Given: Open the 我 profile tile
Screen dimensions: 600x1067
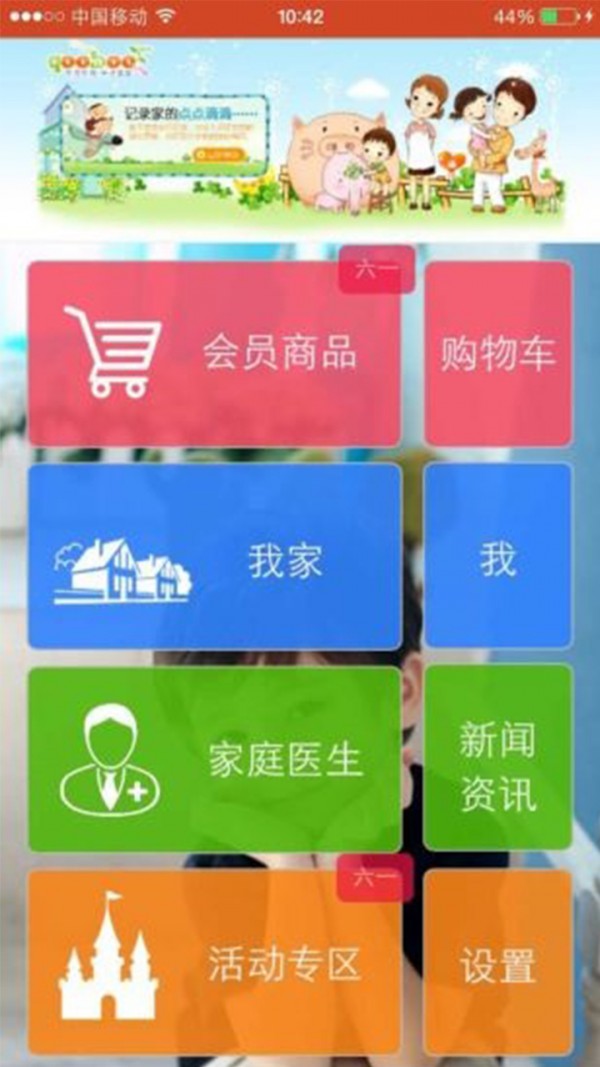Looking at the screenshot, I should point(498,557).
